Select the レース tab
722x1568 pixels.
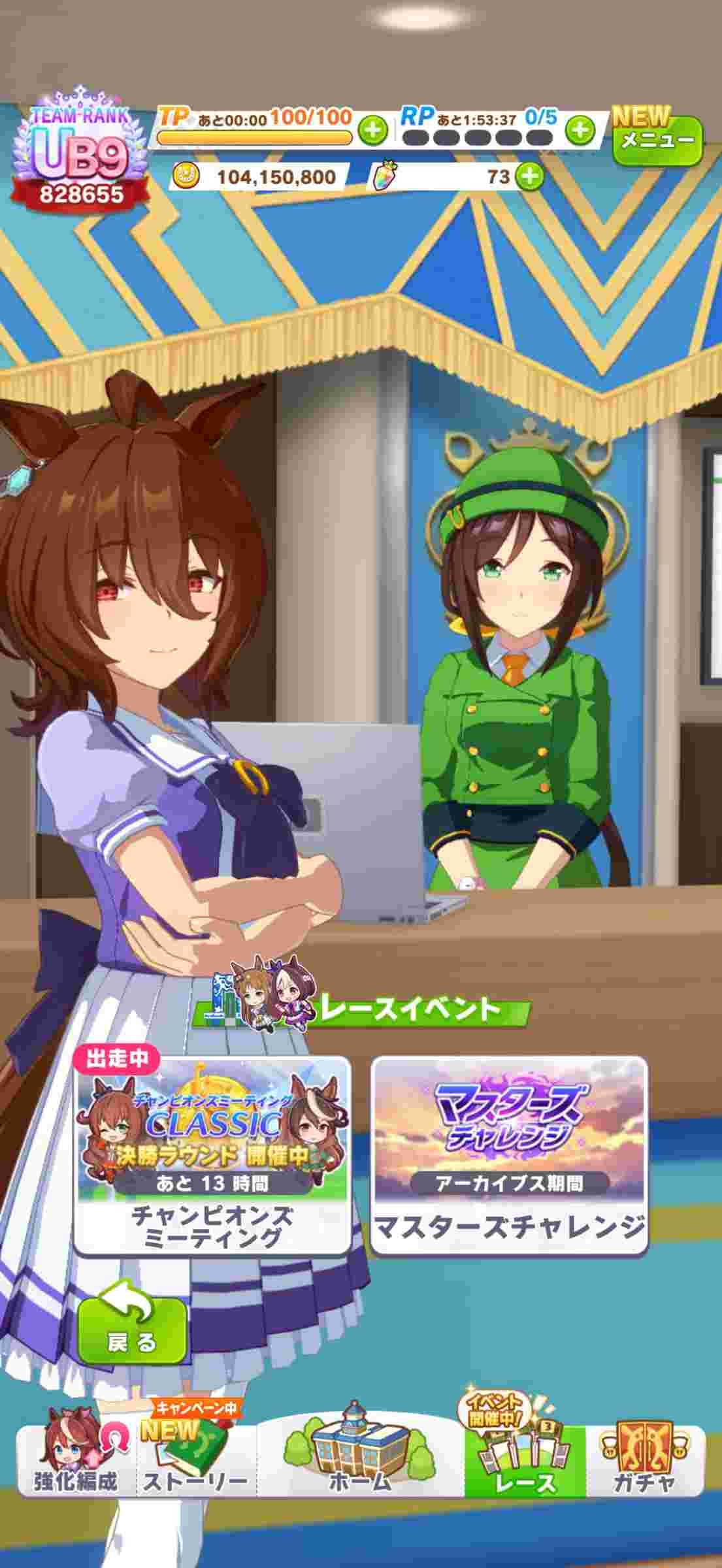point(525,1458)
